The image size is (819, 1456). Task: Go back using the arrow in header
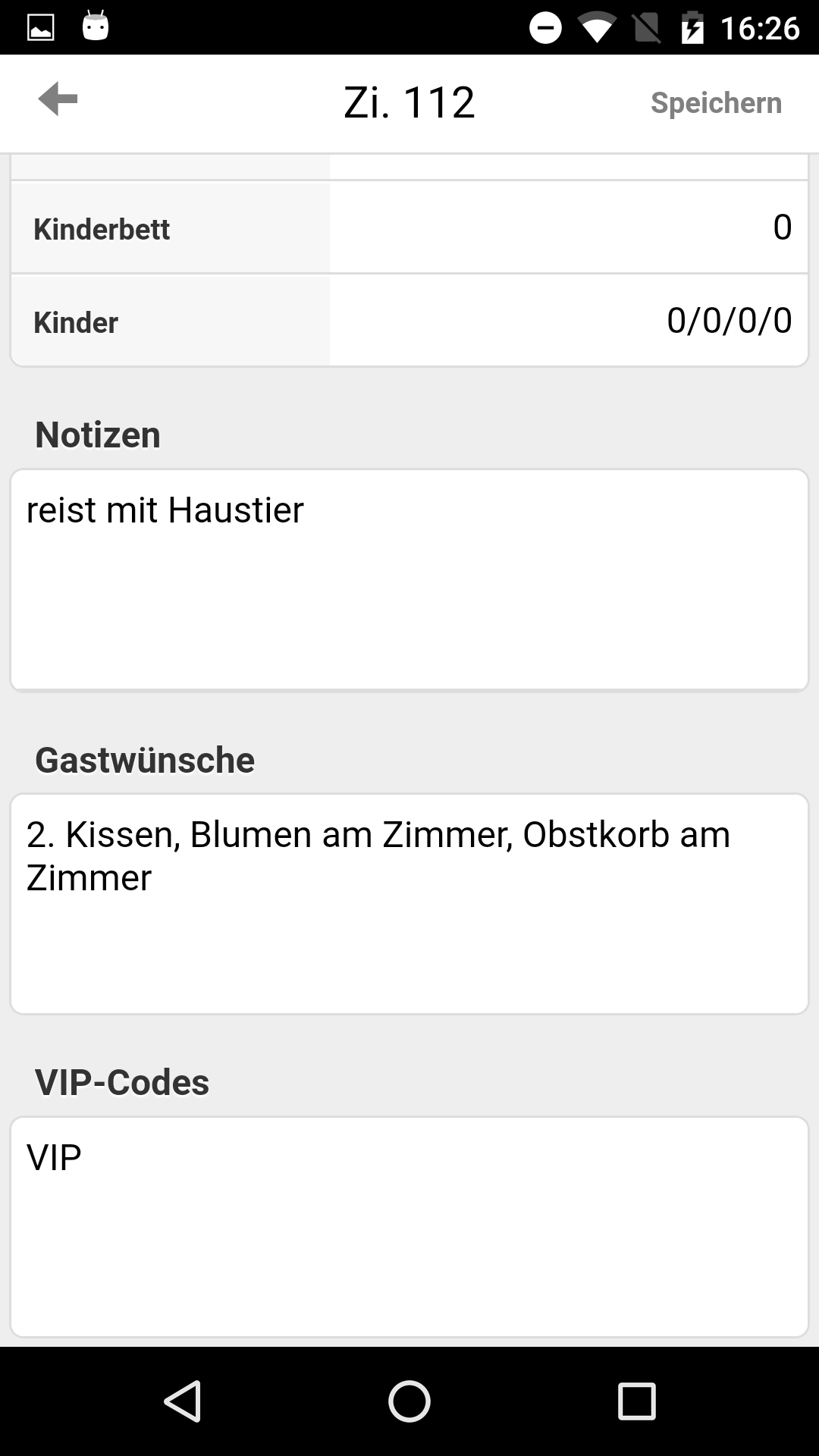[58, 99]
